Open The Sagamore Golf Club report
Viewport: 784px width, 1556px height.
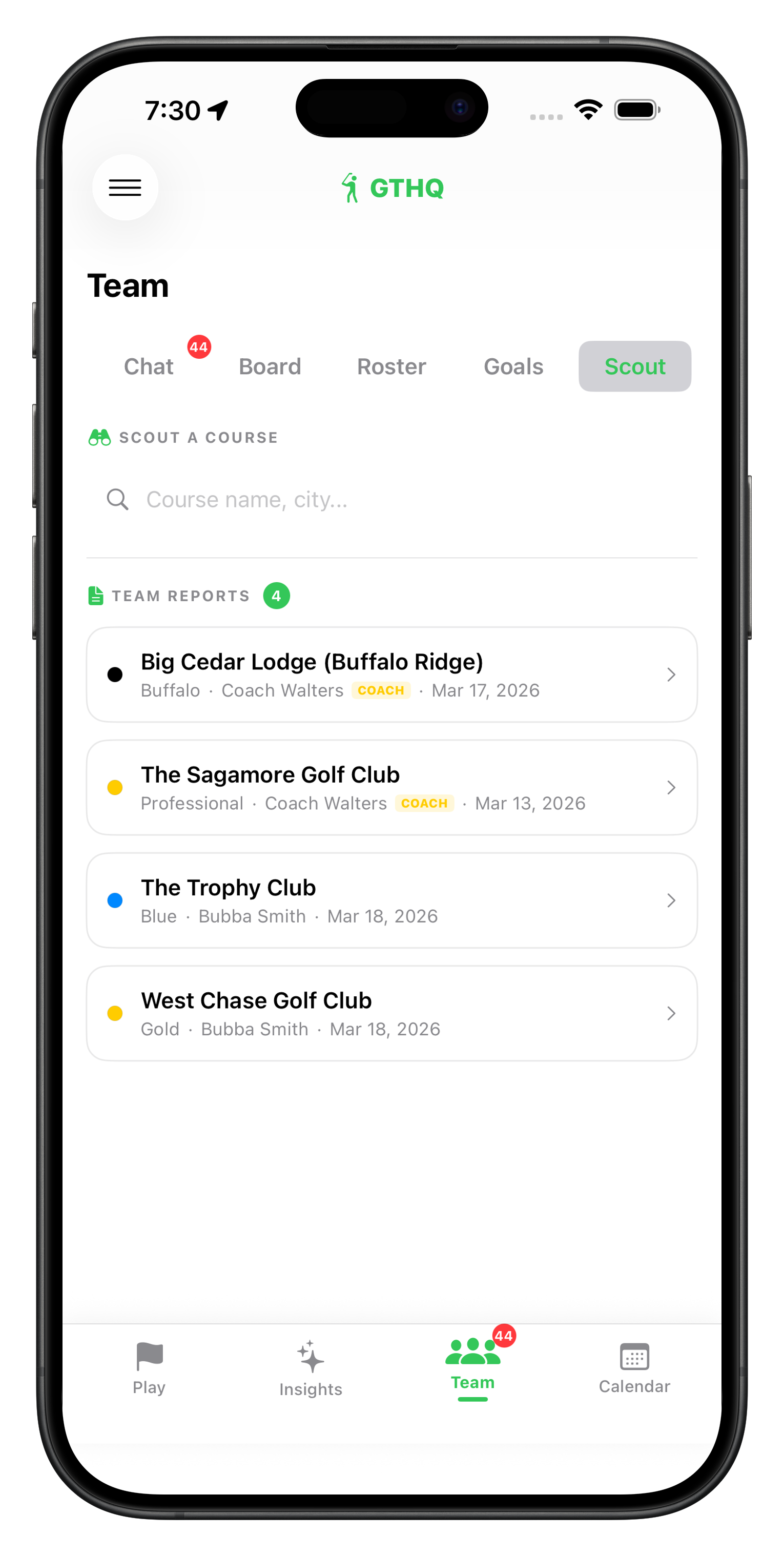tap(391, 788)
